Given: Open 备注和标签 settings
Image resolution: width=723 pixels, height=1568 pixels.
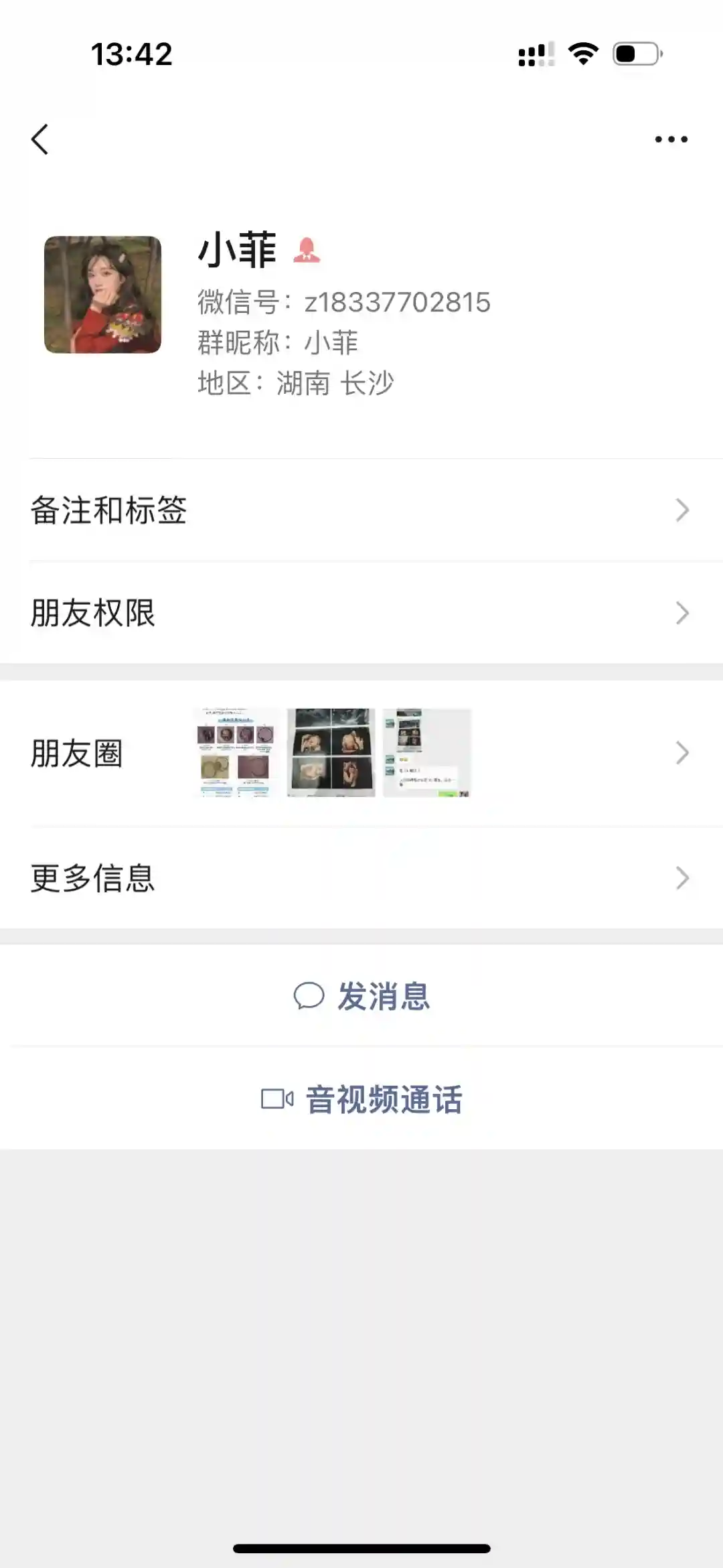Looking at the screenshot, I should (x=361, y=510).
